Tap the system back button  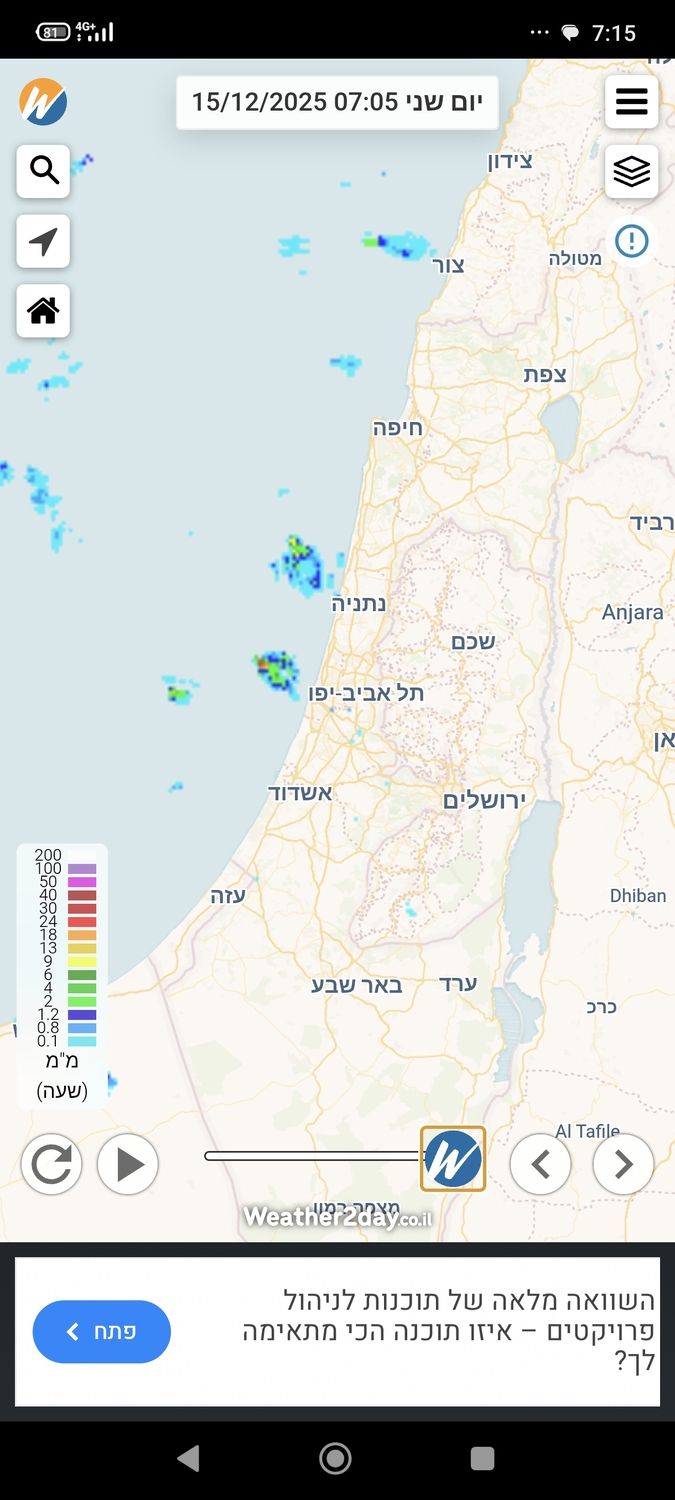pyautogui.click(x=188, y=1458)
